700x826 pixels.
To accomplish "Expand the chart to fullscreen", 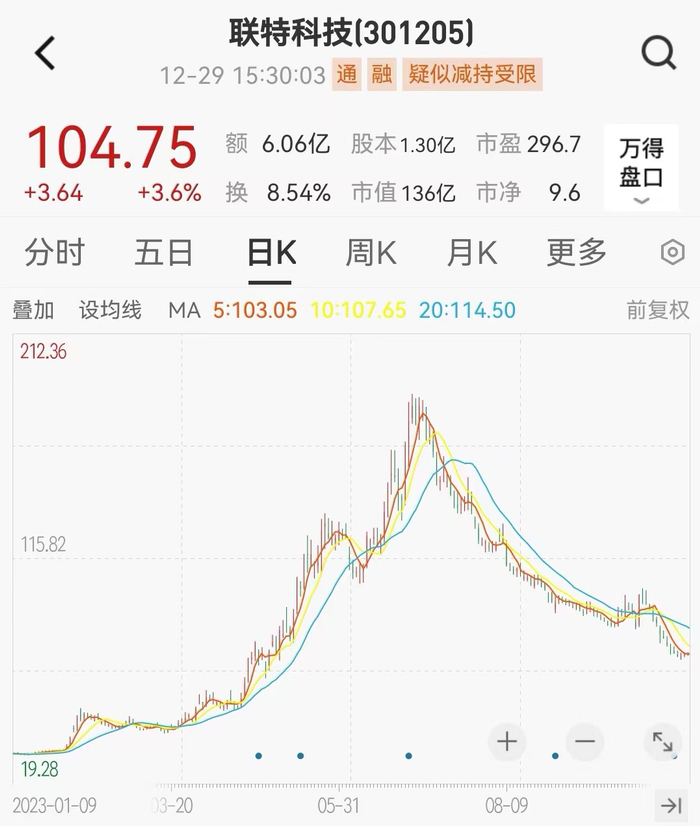I will (663, 741).
